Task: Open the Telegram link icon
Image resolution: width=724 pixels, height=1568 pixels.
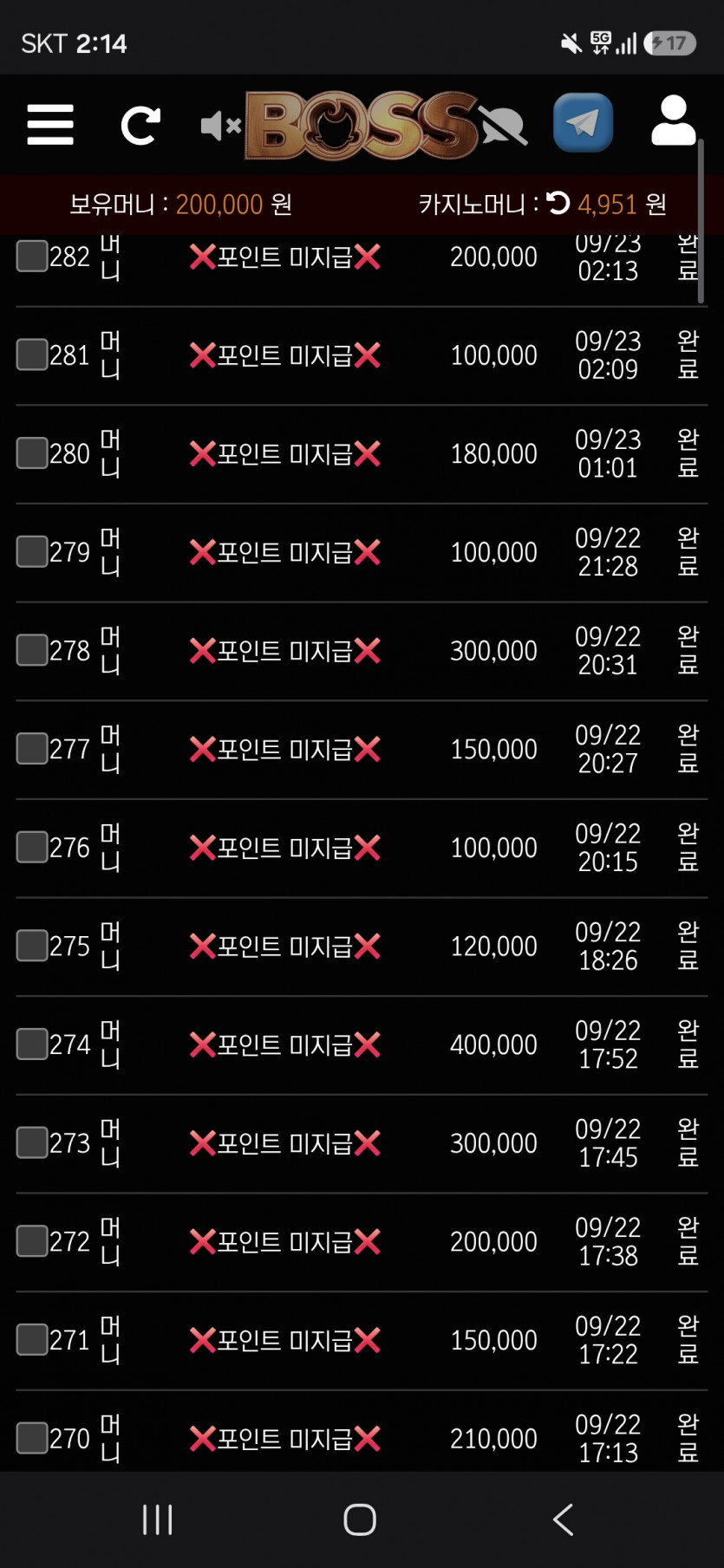Action: point(584,122)
